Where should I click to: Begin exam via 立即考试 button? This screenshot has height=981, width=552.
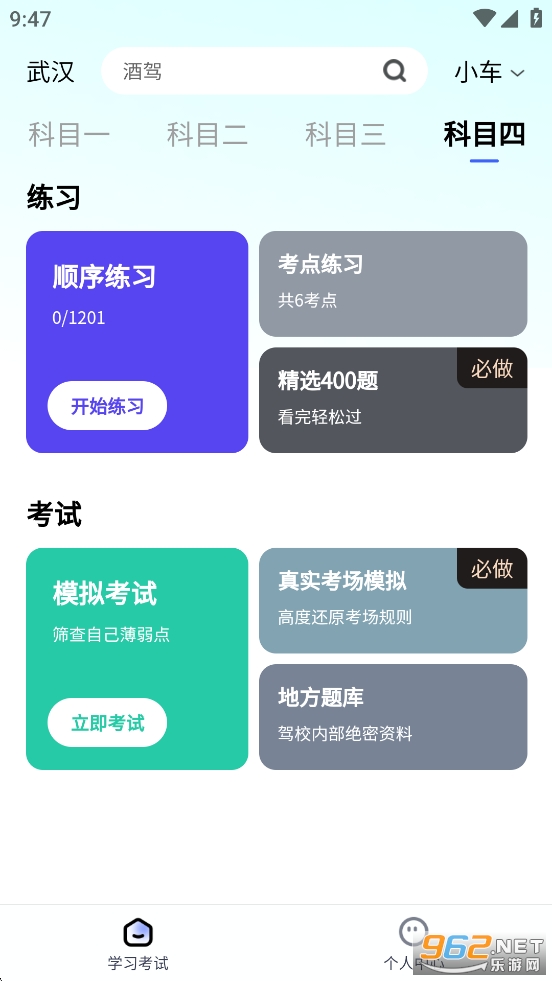(107, 723)
